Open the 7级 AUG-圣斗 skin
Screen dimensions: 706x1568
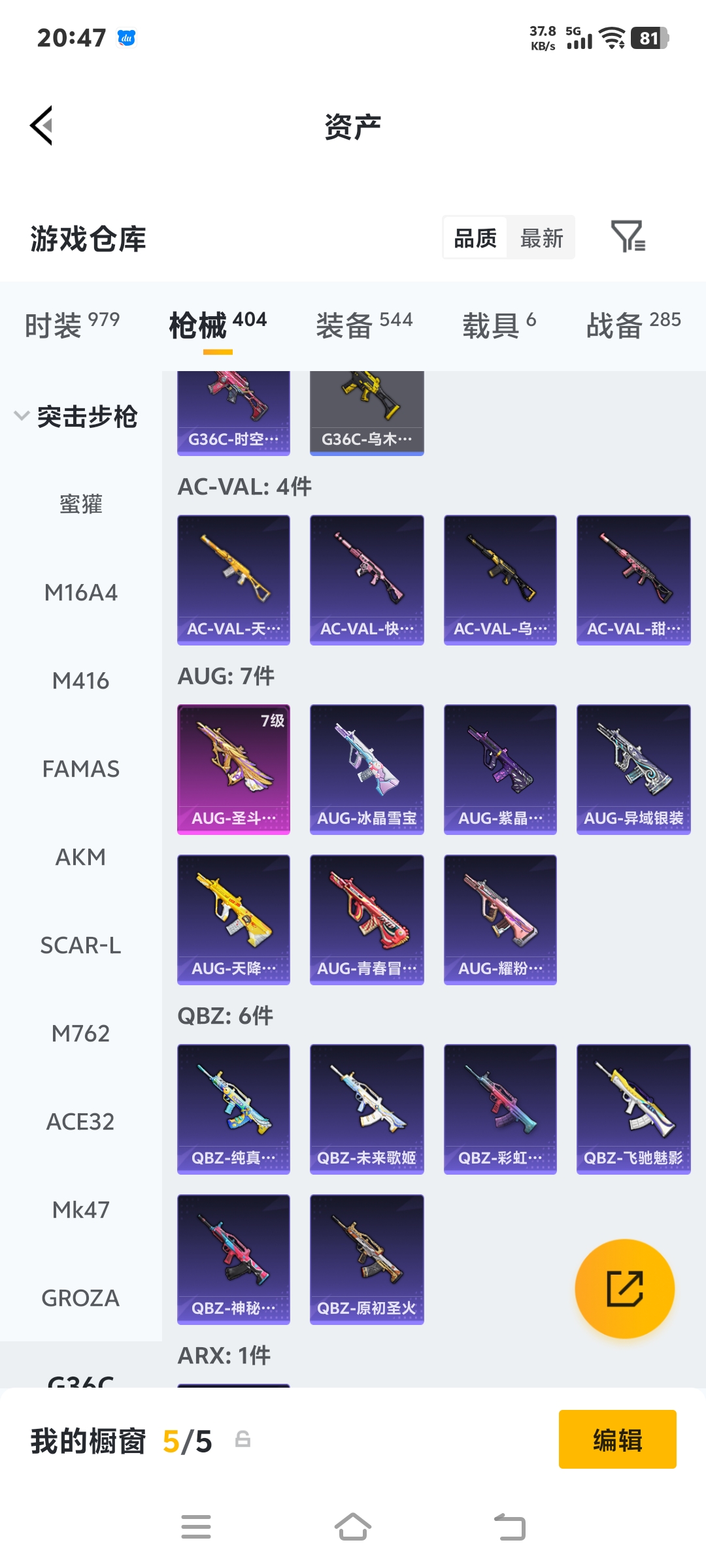(233, 768)
